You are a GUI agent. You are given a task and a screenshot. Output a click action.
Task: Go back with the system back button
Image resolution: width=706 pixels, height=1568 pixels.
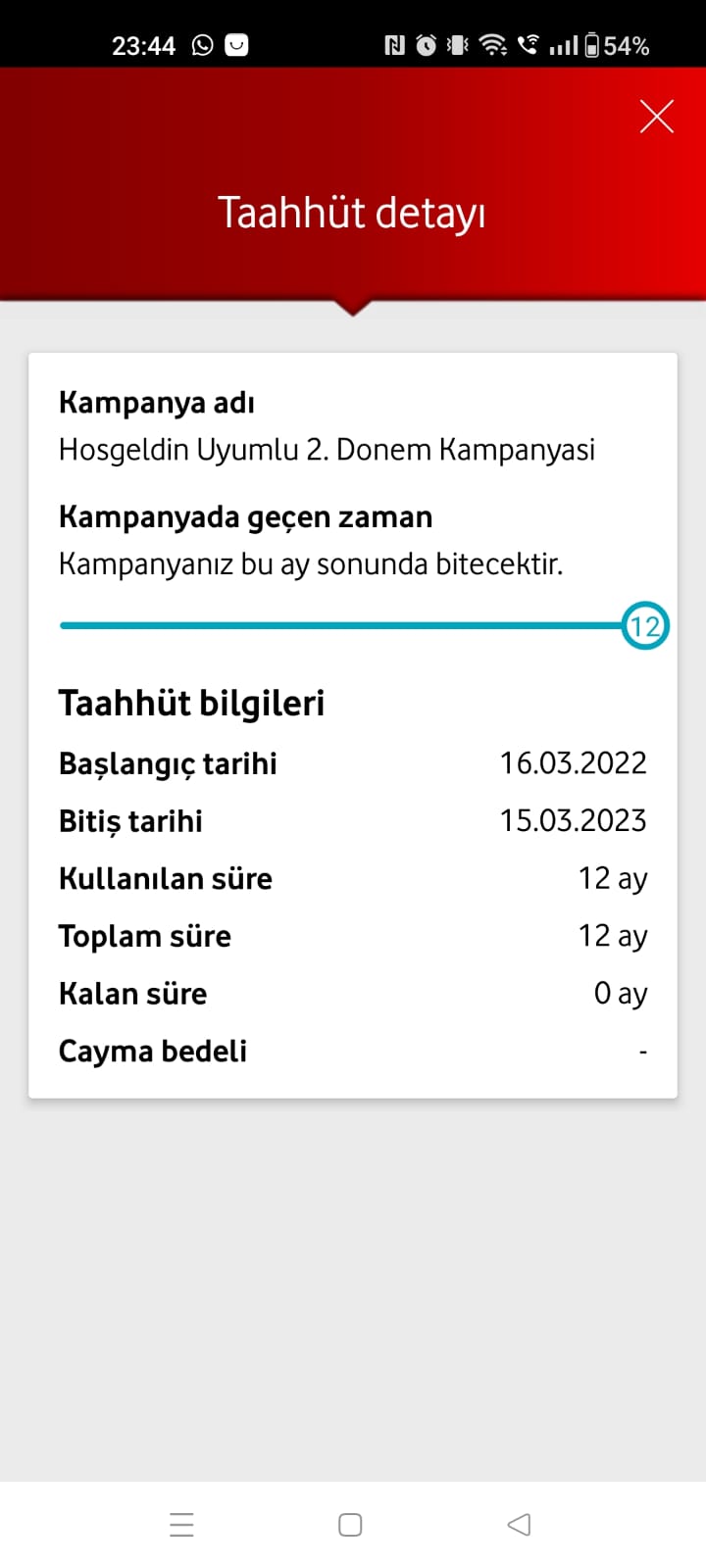click(519, 1524)
